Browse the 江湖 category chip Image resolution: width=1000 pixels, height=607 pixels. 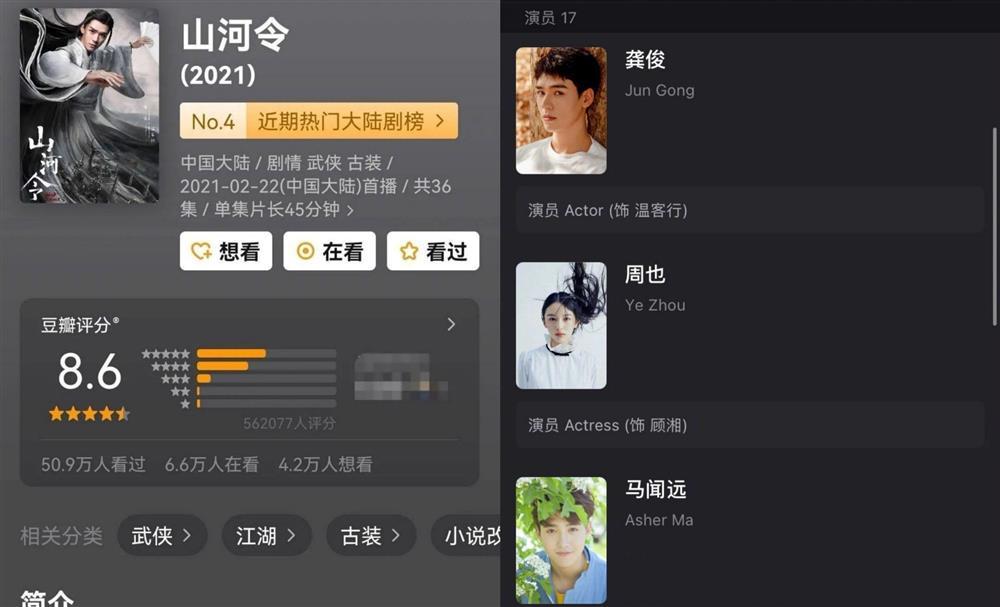[x=265, y=536]
